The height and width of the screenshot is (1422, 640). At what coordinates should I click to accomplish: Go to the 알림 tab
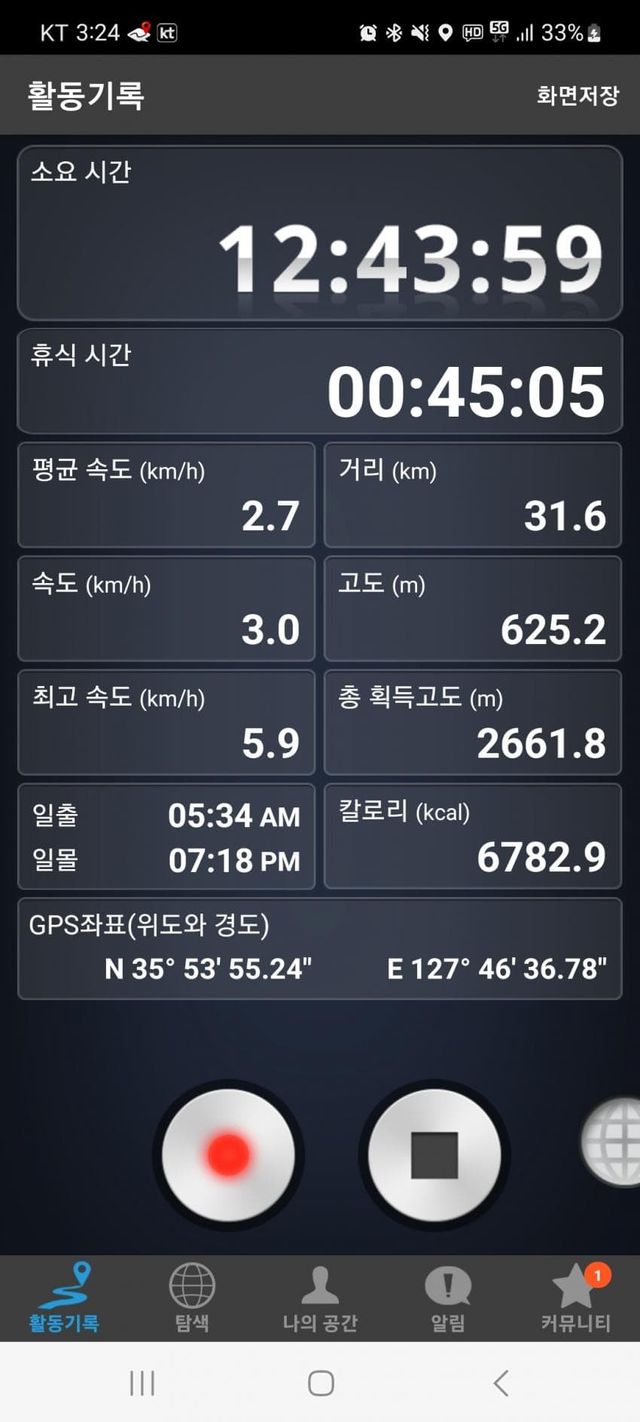448,1298
